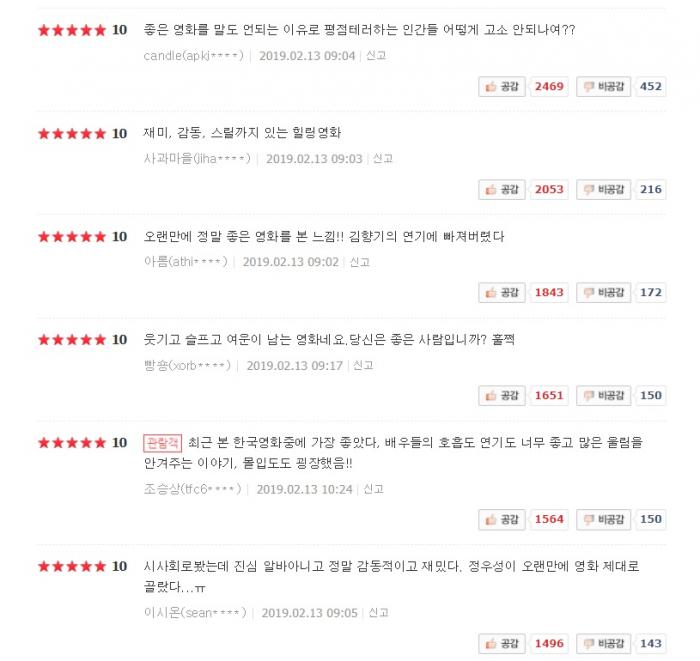Image resolution: width=700 pixels, height=661 pixels.
Task: Report 빵옹's review via 신고
Action: 363,366
